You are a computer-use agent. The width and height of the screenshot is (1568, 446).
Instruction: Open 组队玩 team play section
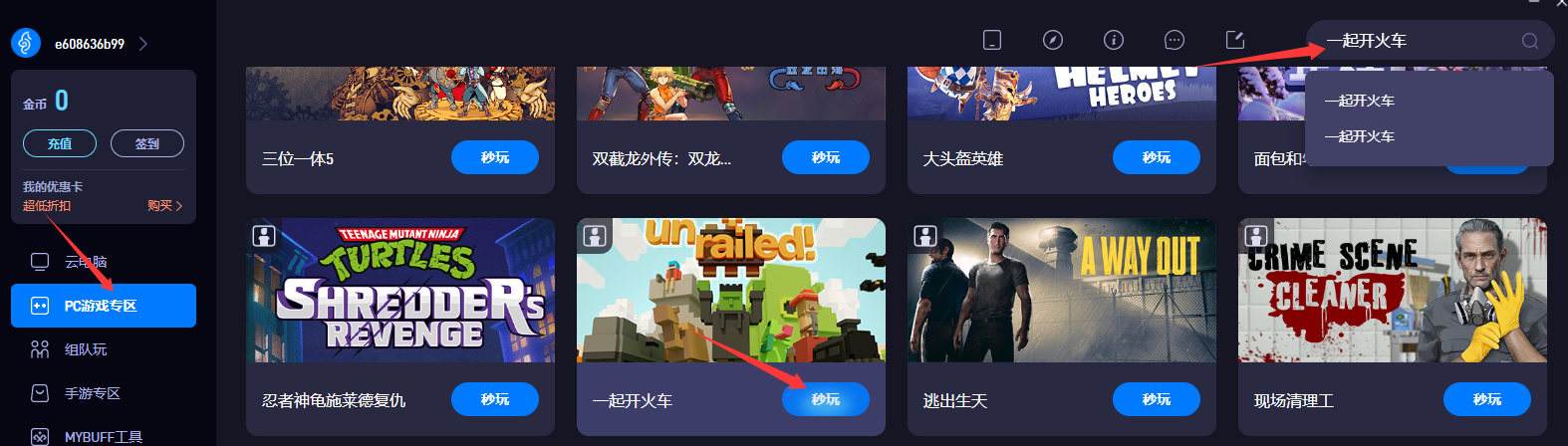click(x=85, y=349)
